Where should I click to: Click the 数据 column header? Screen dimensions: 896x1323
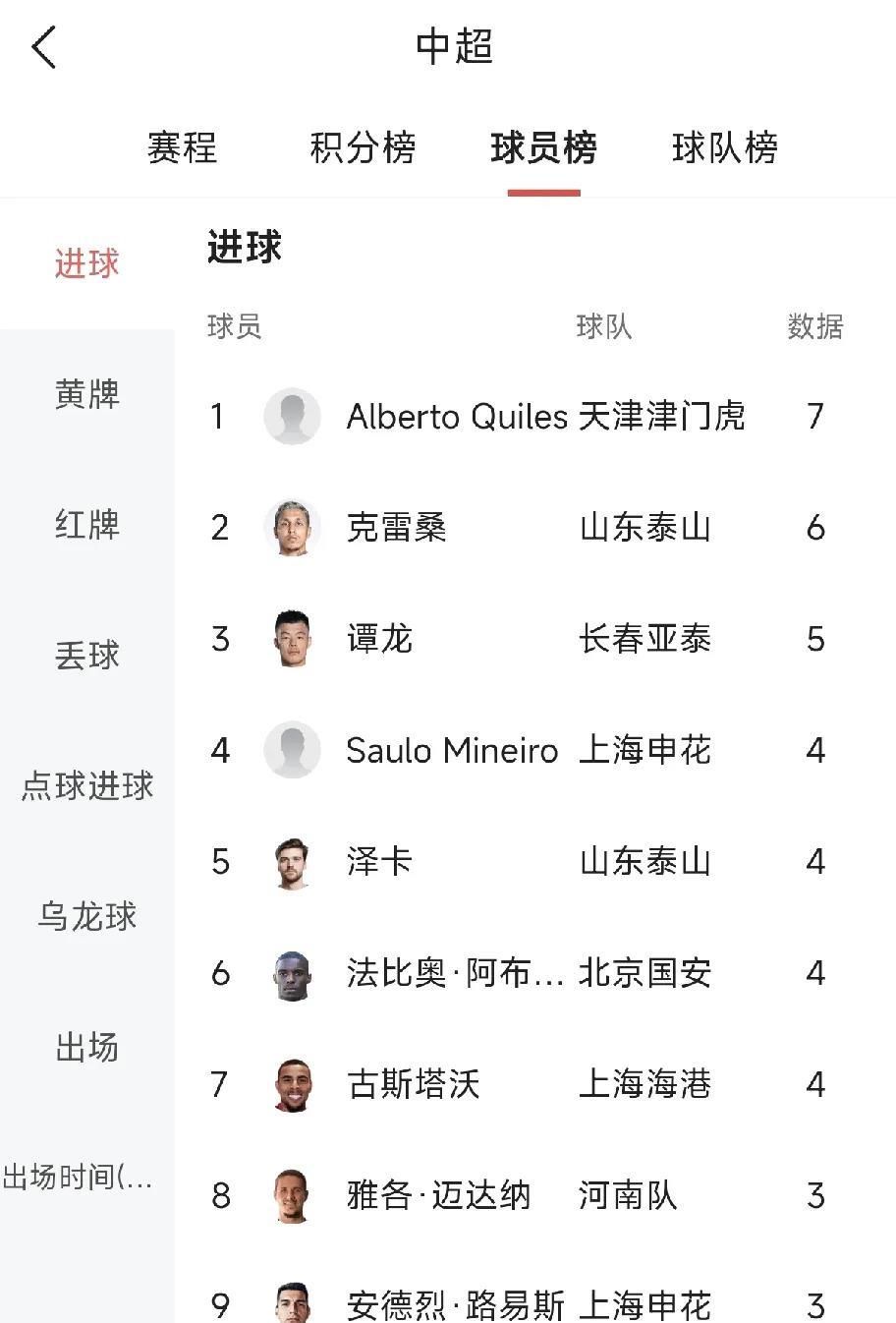click(x=816, y=327)
